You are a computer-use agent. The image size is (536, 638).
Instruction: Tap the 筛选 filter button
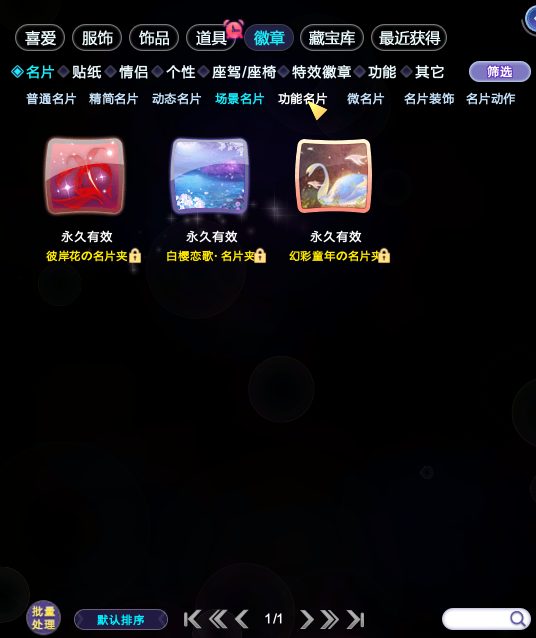pyautogui.click(x=500, y=72)
